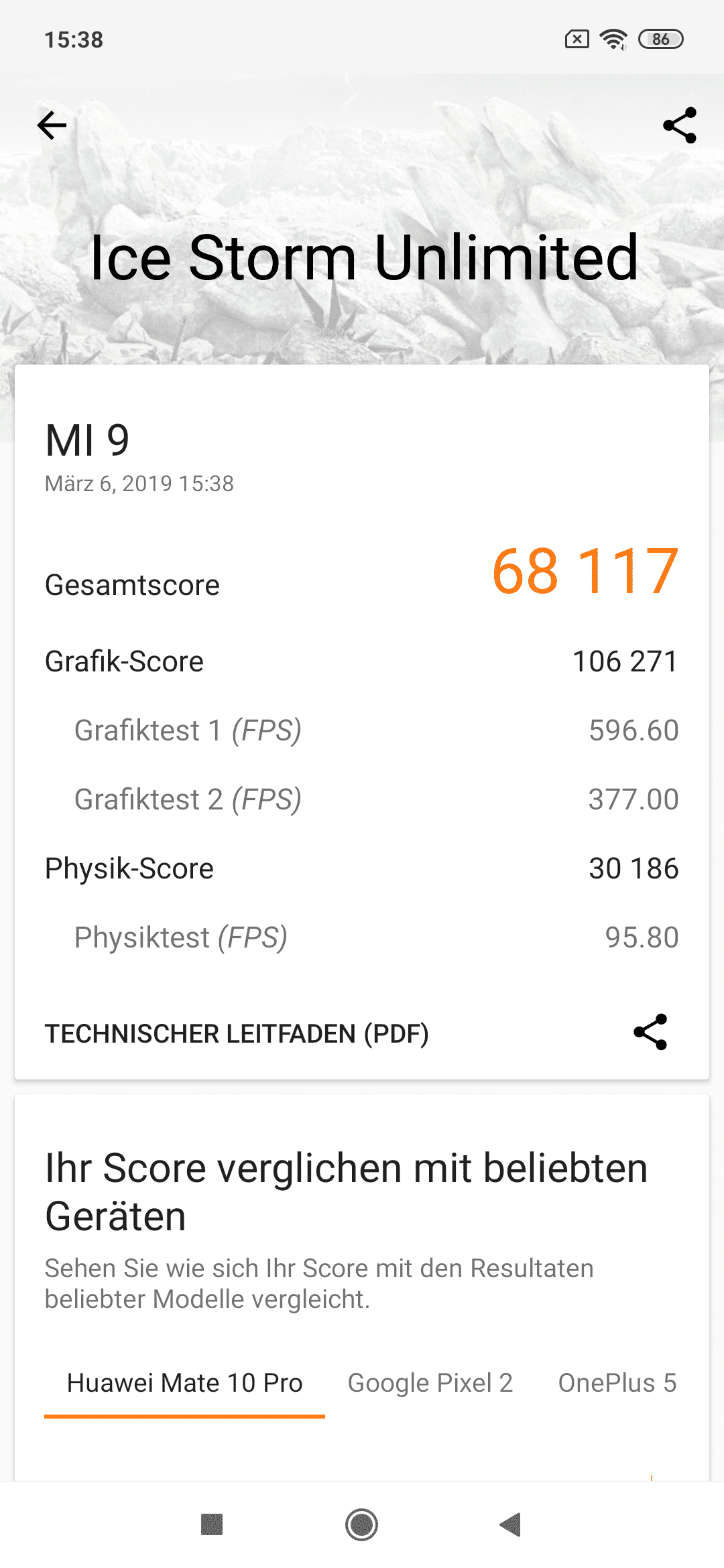This screenshot has height=1568, width=724.
Task: Share the result via top-right share icon
Action: point(680,125)
